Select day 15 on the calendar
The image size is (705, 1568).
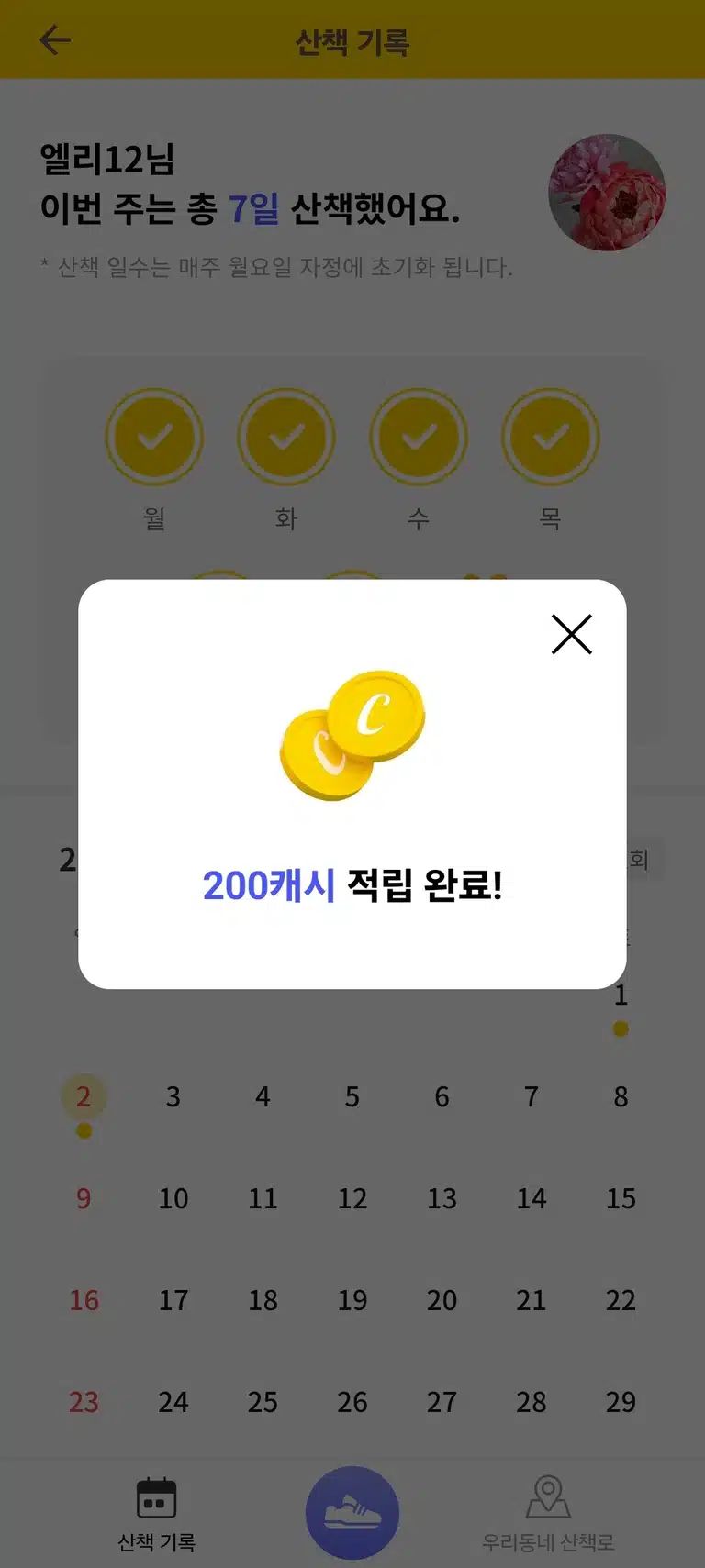point(621,1198)
